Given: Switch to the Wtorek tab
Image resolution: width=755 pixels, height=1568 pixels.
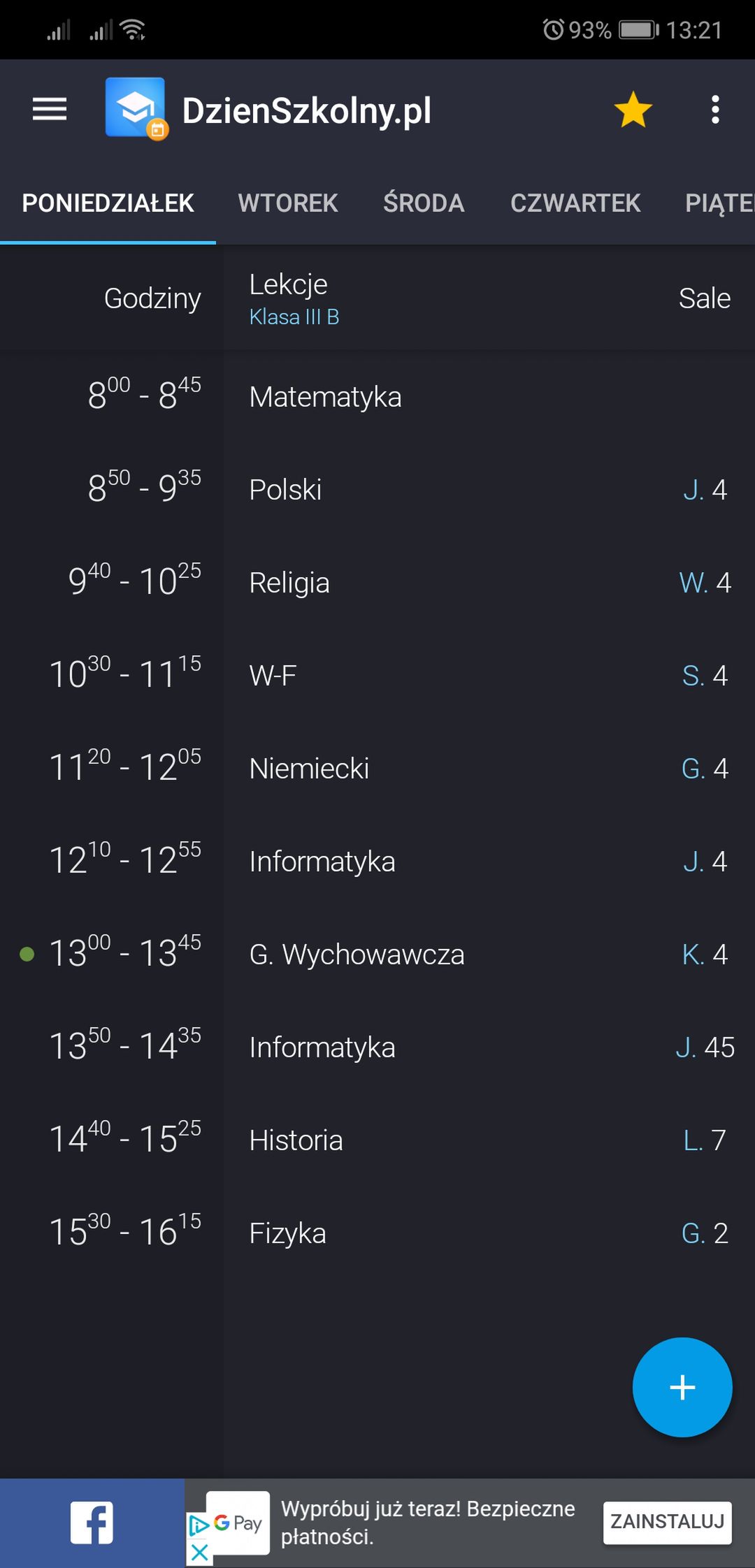Looking at the screenshot, I should click(288, 203).
